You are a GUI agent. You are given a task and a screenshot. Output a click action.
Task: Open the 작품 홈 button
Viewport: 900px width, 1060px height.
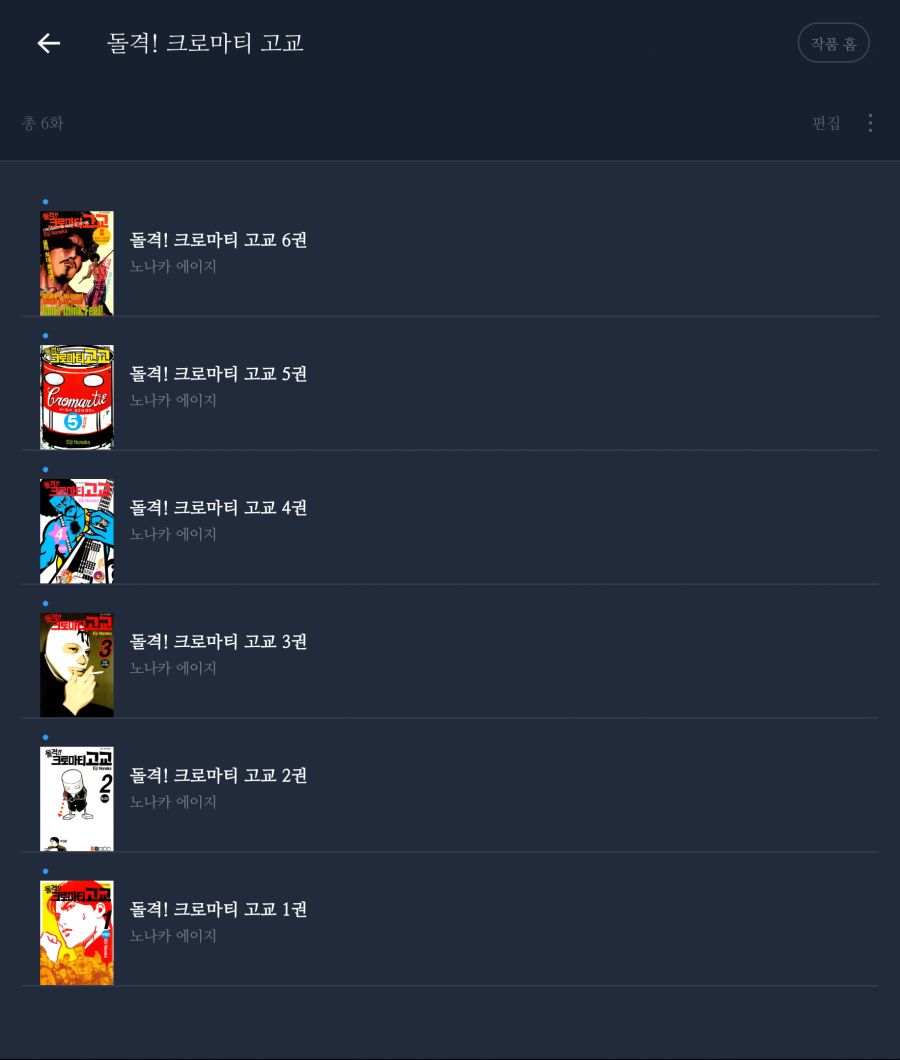(x=833, y=43)
